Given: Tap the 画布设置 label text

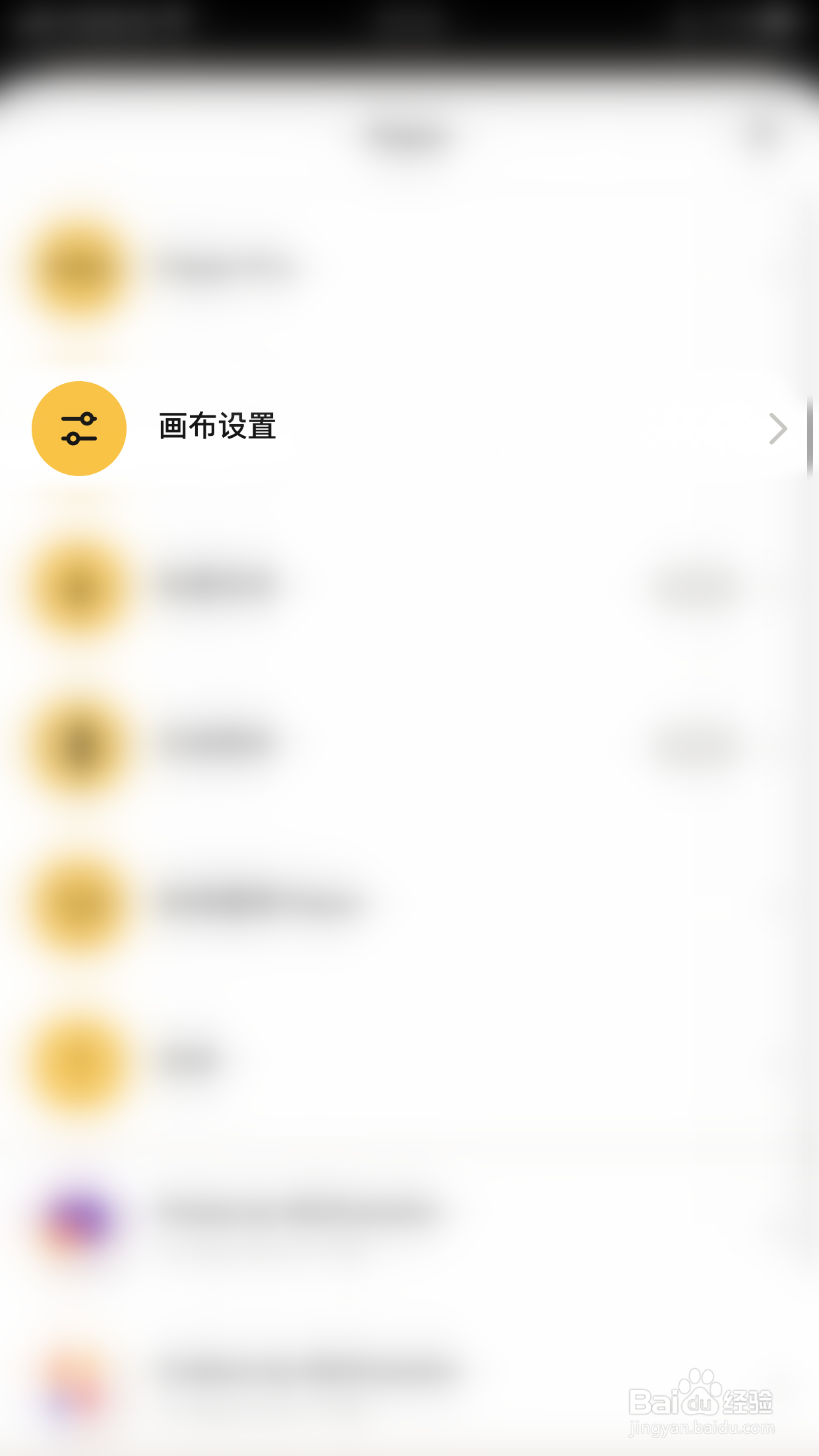Looking at the screenshot, I should pos(218,428).
